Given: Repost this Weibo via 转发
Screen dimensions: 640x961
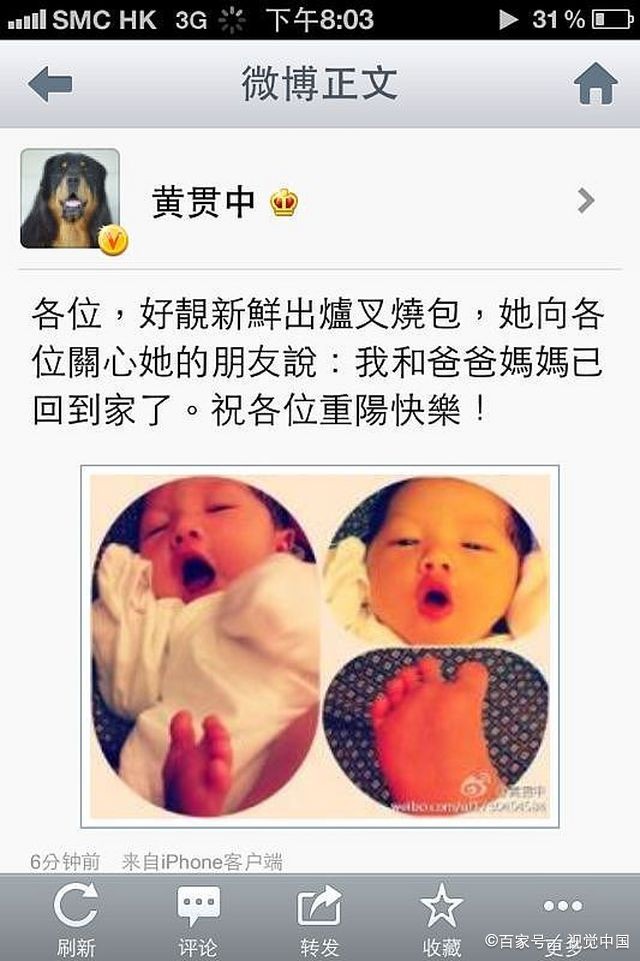Looking at the screenshot, I should click(x=320, y=918).
